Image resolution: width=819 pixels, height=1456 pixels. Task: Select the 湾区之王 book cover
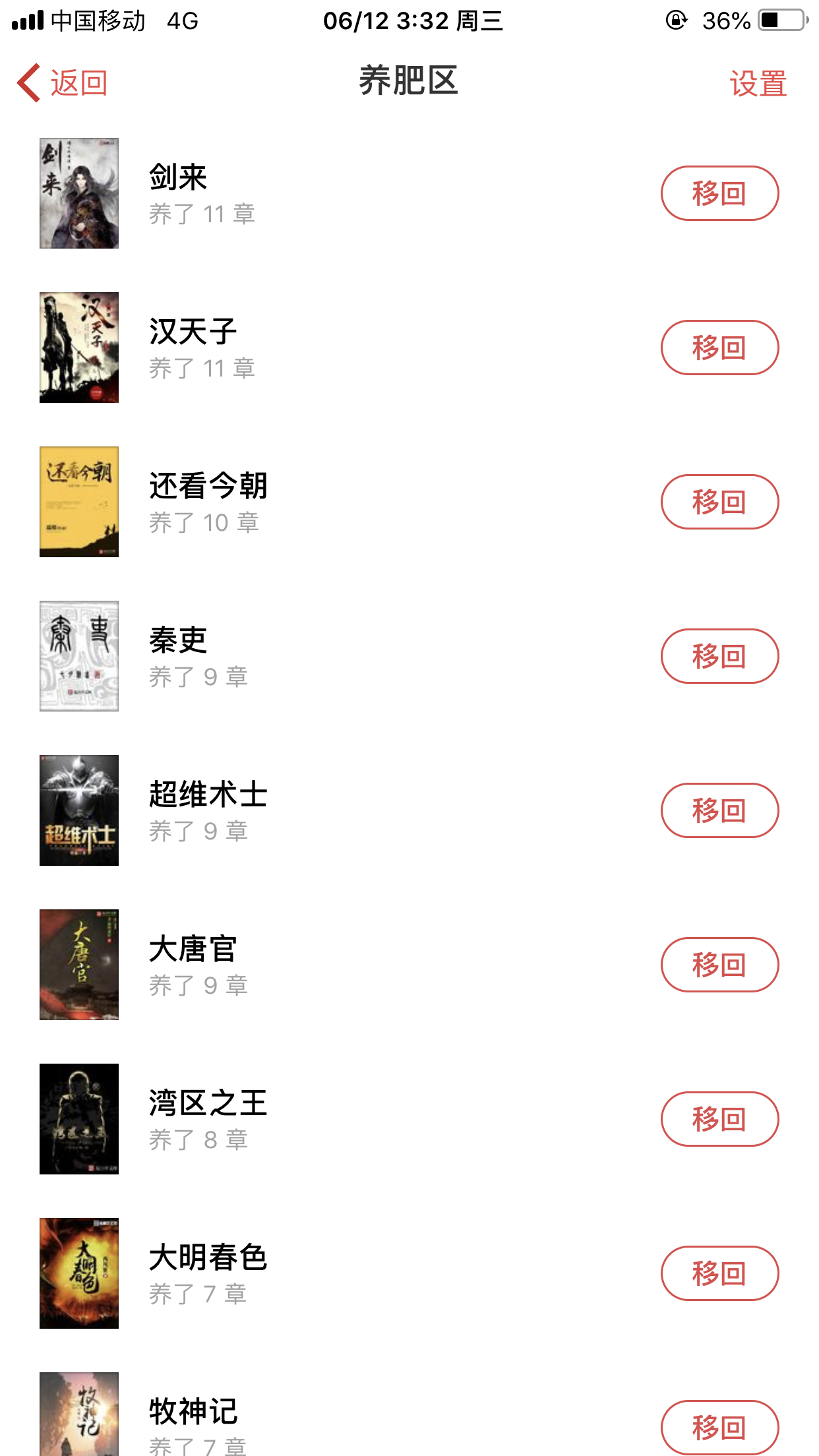point(79,1119)
